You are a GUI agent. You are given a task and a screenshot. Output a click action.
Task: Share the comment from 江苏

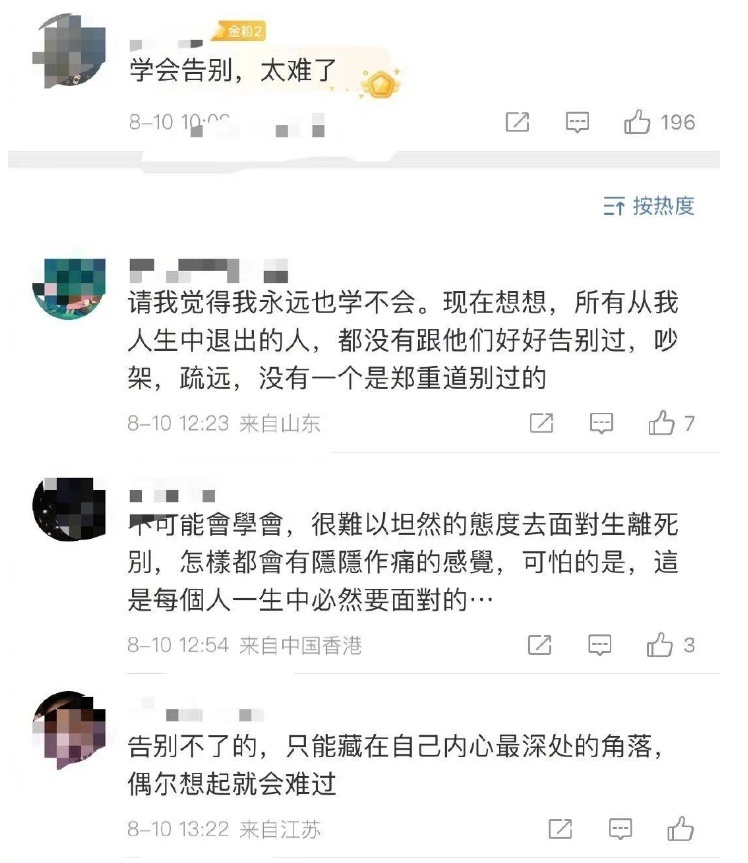point(561,829)
